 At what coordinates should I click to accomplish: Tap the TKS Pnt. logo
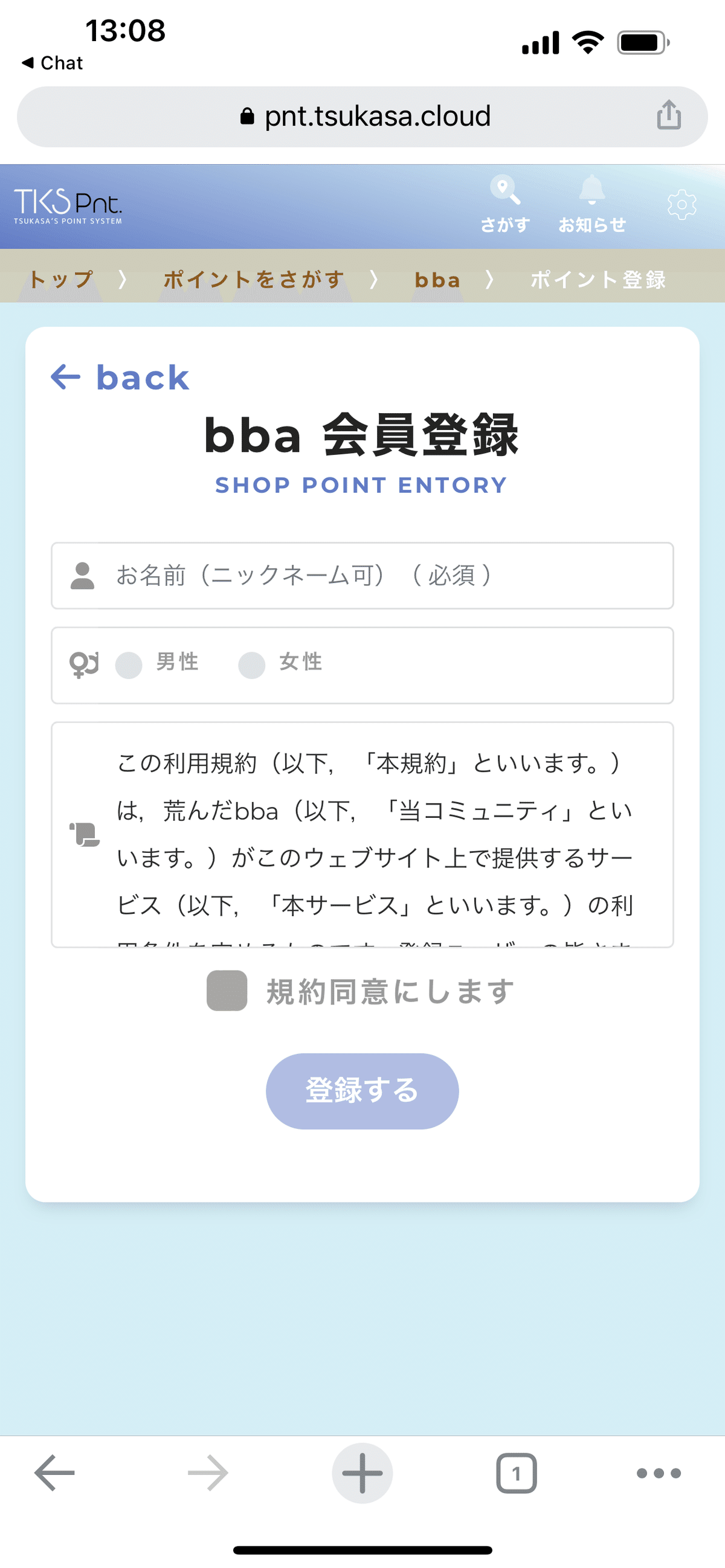click(x=68, y=206)
